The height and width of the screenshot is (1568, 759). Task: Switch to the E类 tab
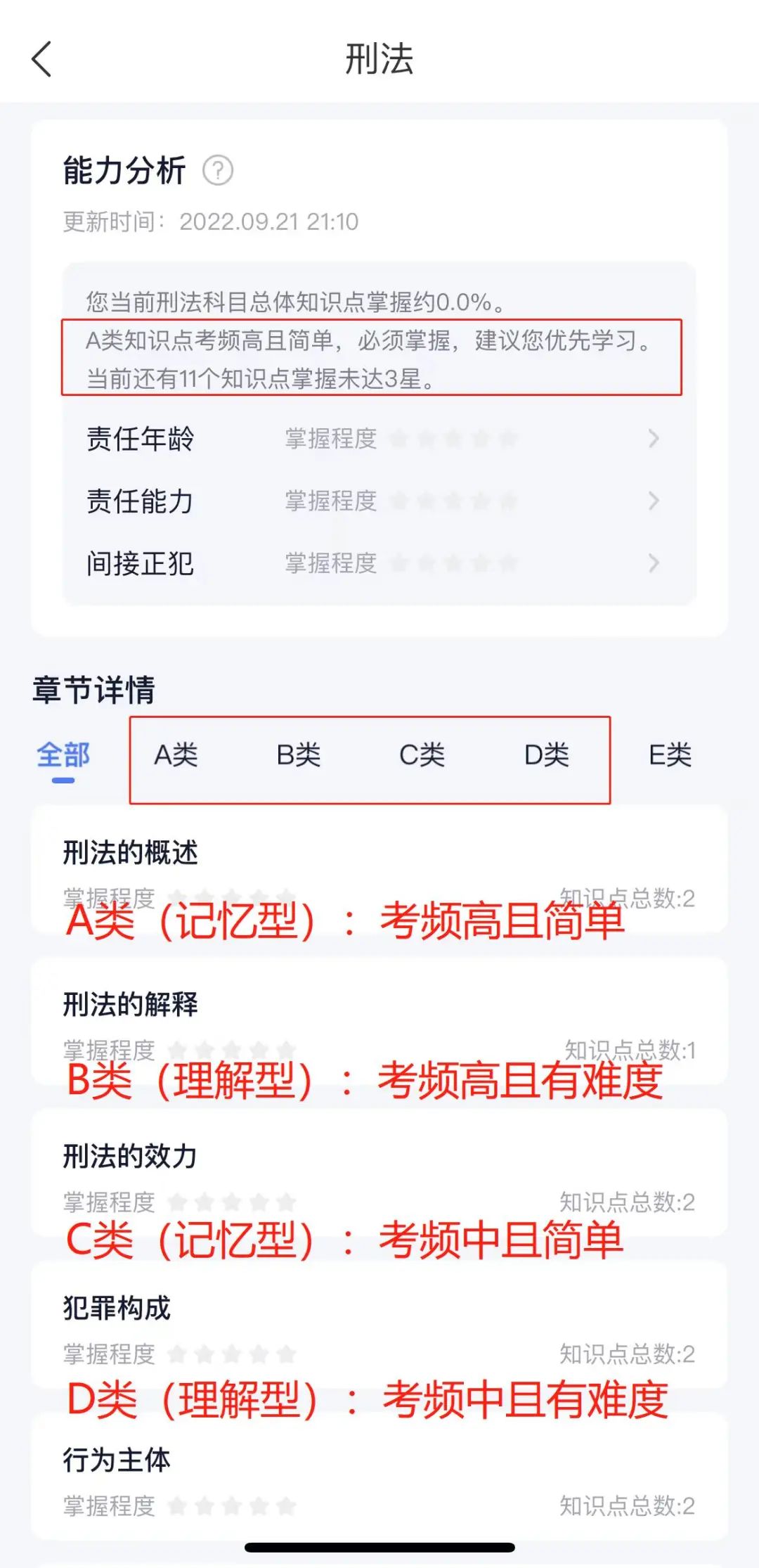(x=669, y=756)
